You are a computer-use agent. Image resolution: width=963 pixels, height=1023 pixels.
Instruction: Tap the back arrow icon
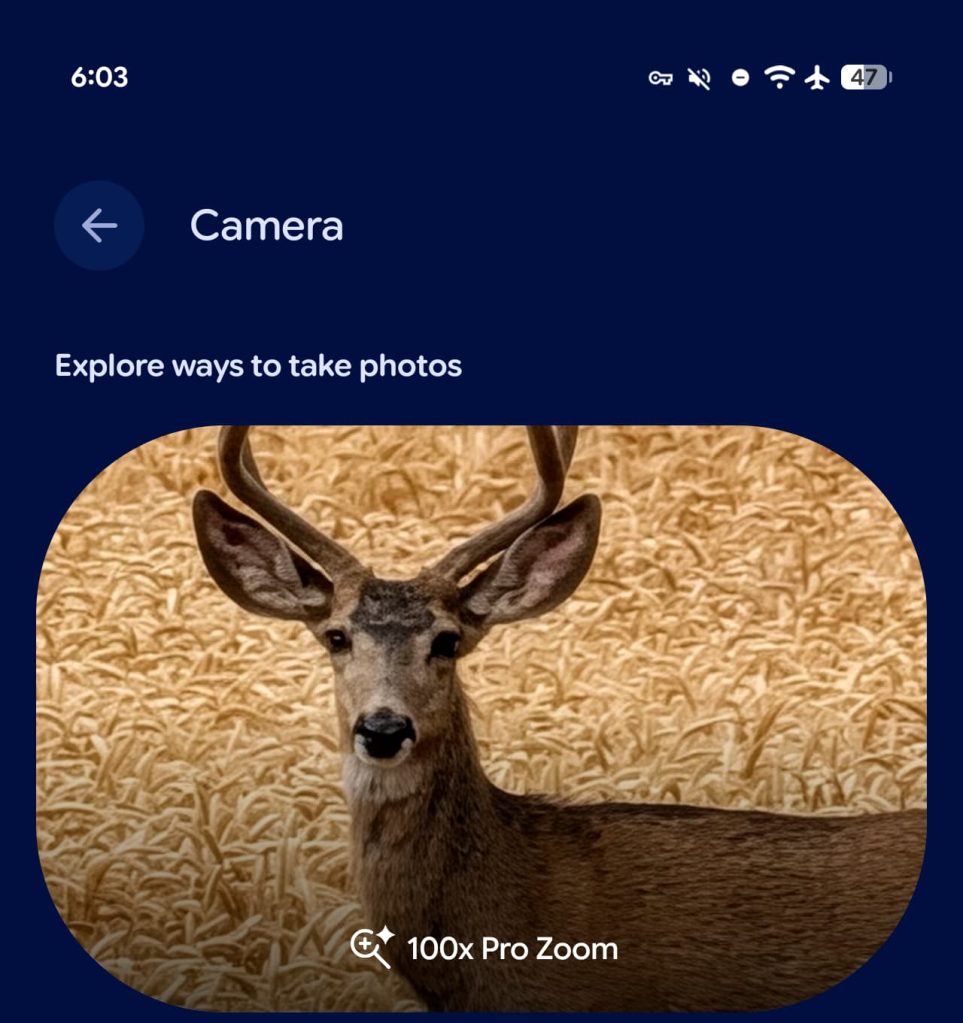point(98,226)
